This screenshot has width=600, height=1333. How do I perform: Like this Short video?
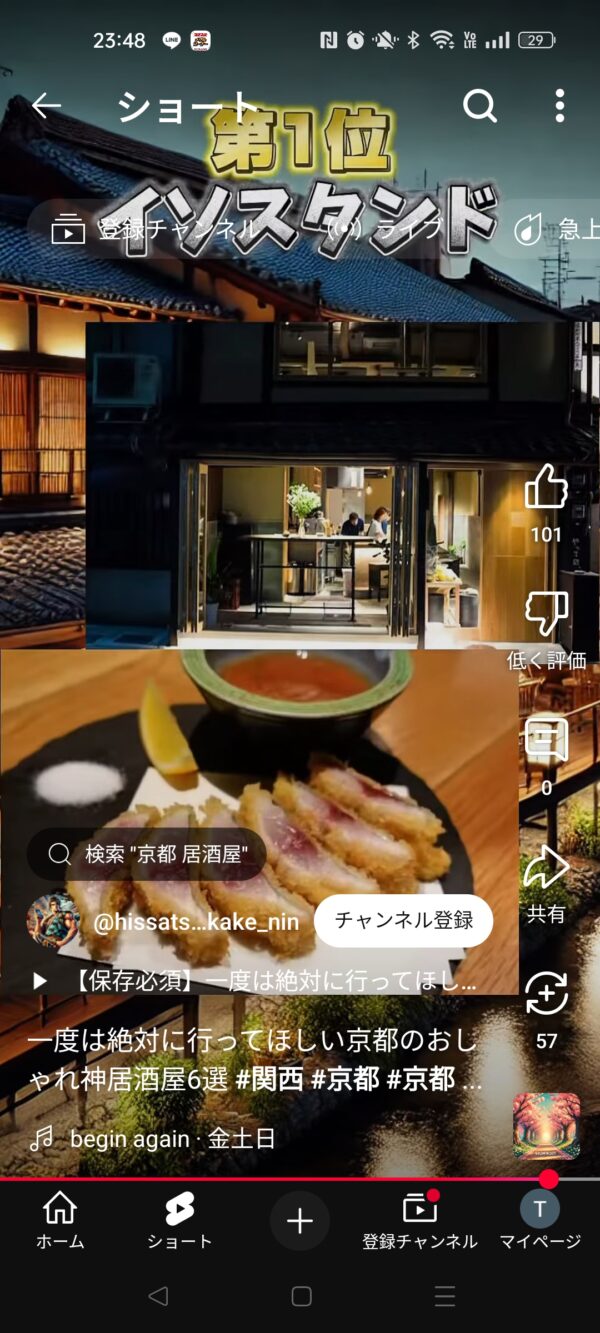546,488
